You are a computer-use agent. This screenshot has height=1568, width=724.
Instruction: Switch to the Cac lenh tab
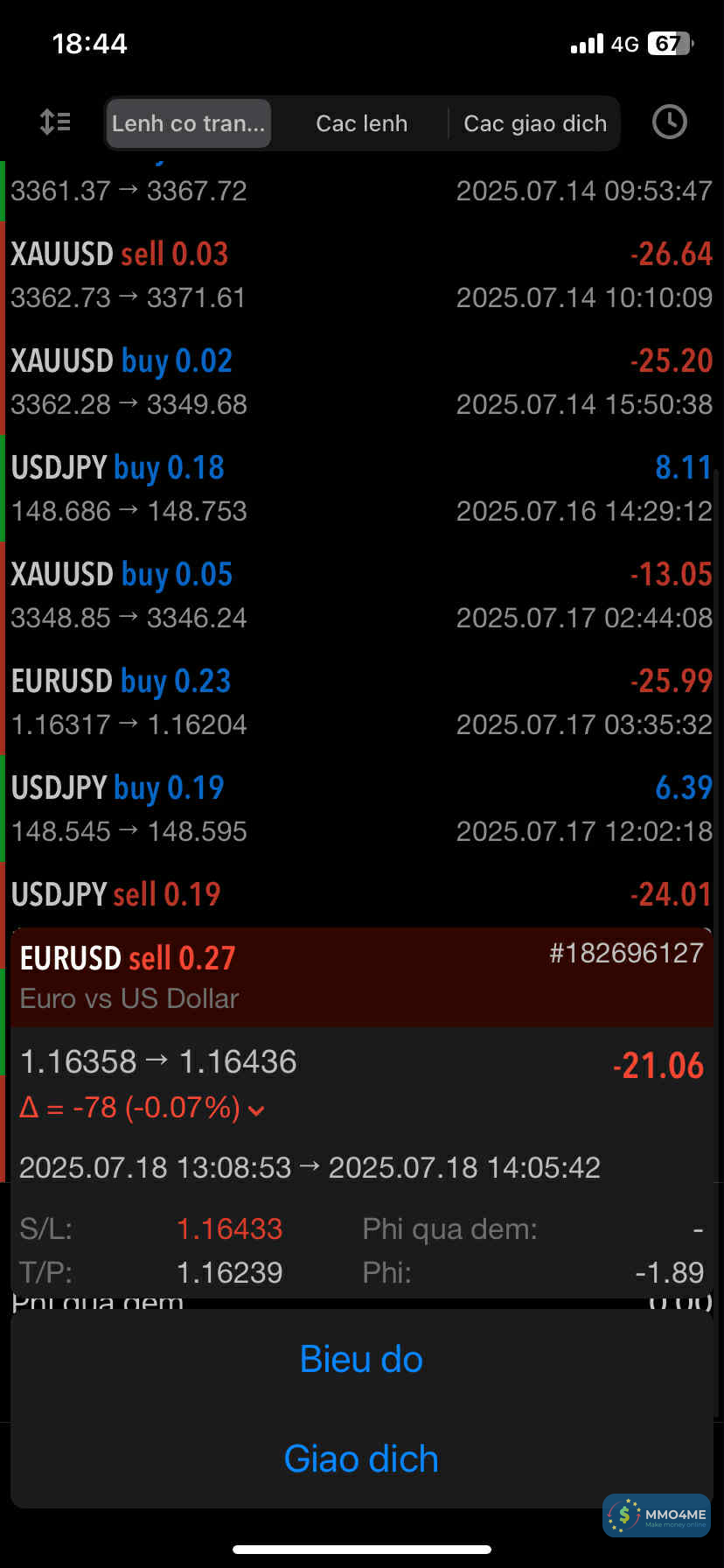[x=361, y=123]
